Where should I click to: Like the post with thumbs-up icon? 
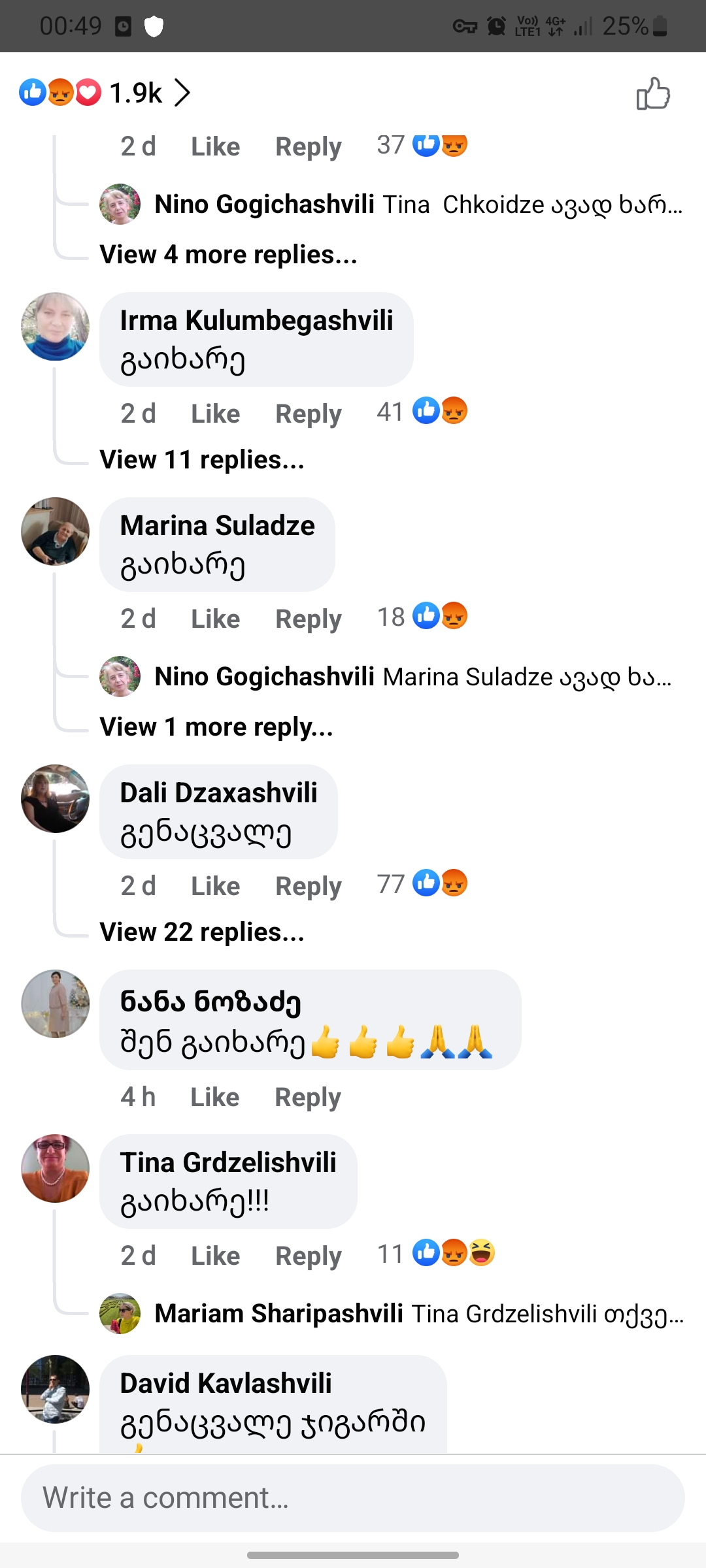click(653, 93)
